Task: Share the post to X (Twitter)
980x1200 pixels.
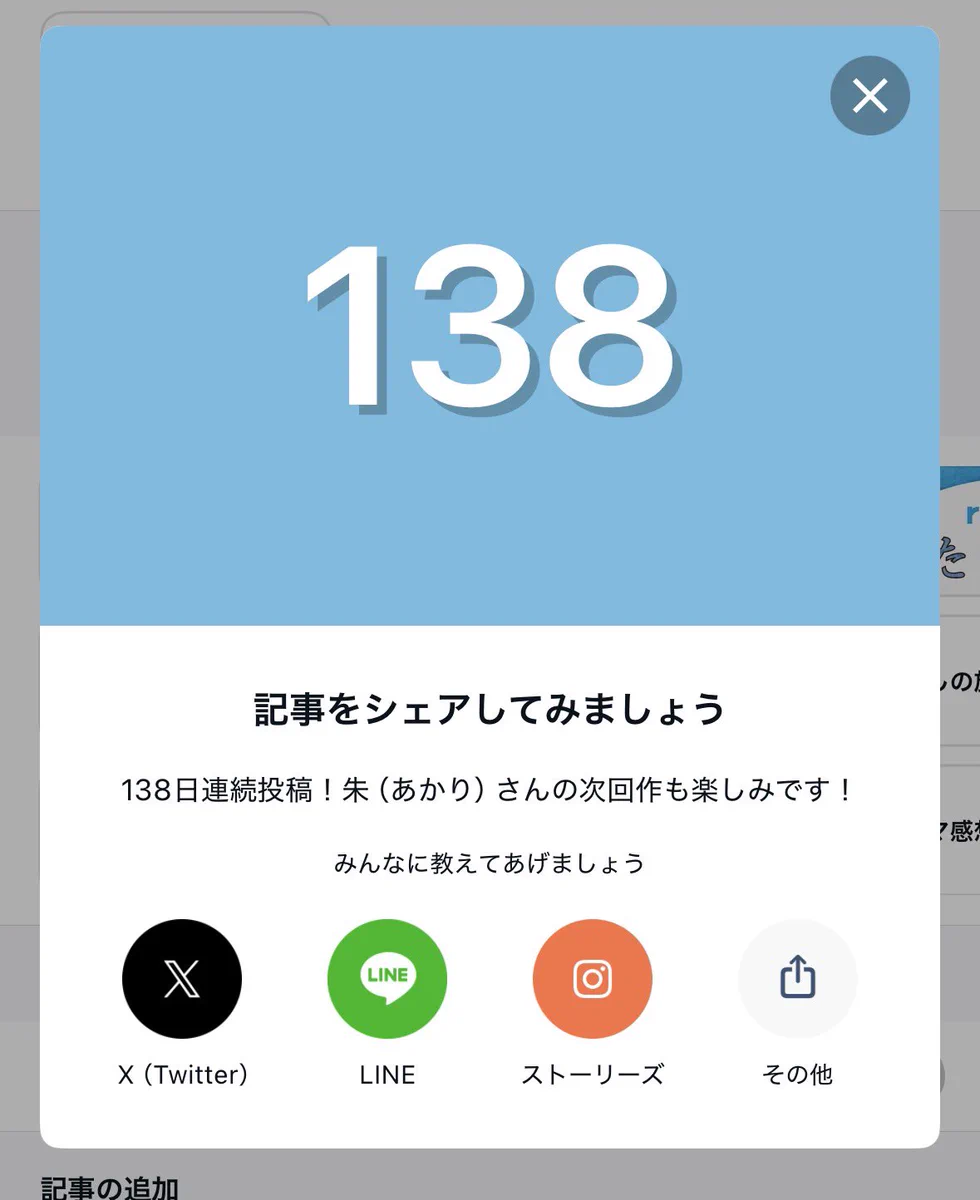Action: [182, 979]
